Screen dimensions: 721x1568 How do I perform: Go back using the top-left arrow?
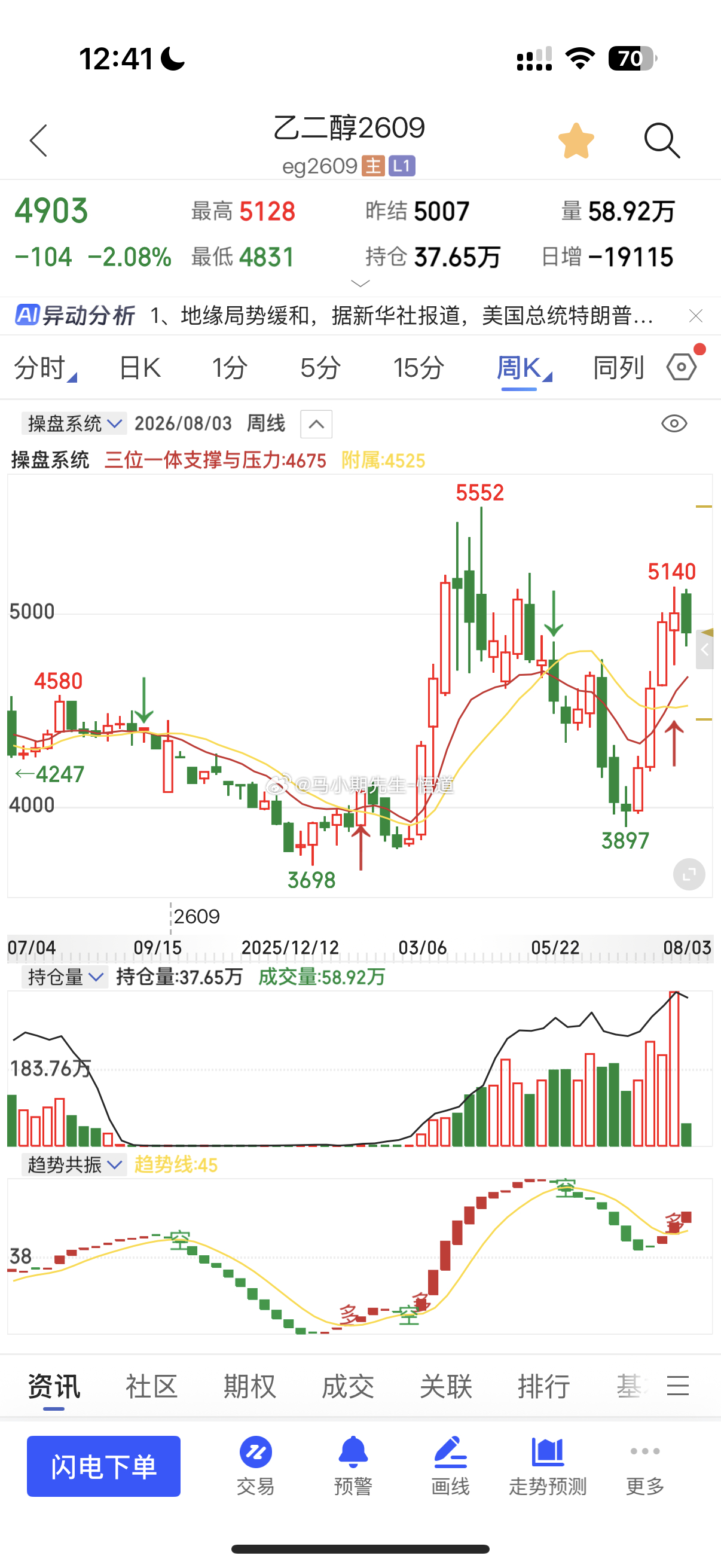click(x=38, y=141)
